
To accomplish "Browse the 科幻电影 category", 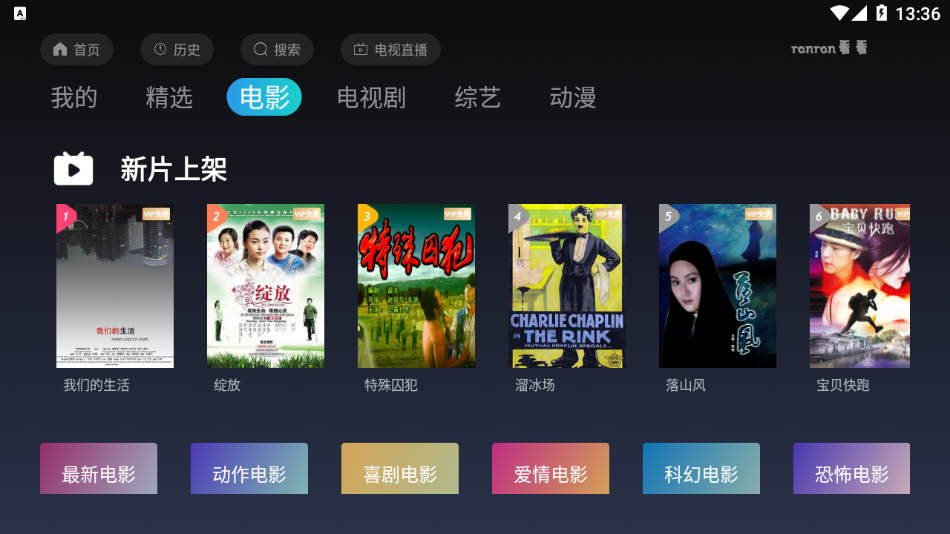I will click(x=701, y=469).
